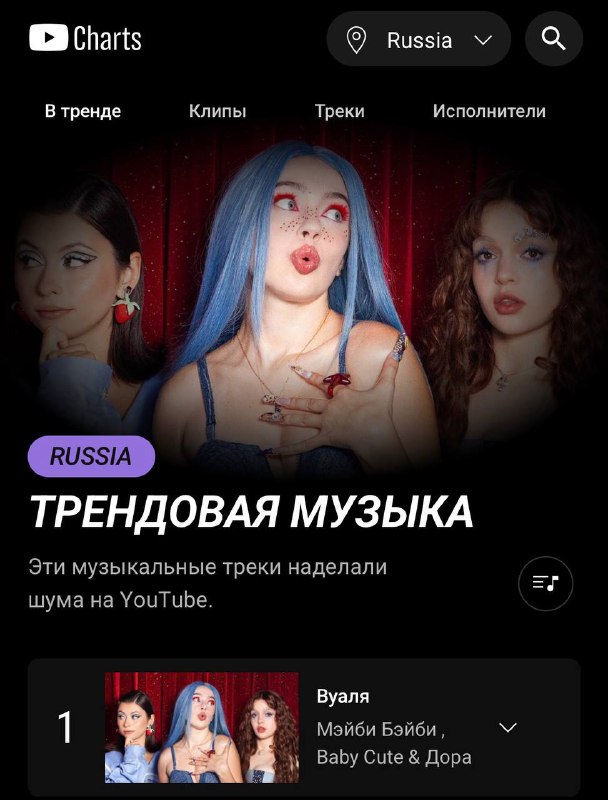608x800 pixels.
Task: Select the В тренде tab
Action: point(83,111)
